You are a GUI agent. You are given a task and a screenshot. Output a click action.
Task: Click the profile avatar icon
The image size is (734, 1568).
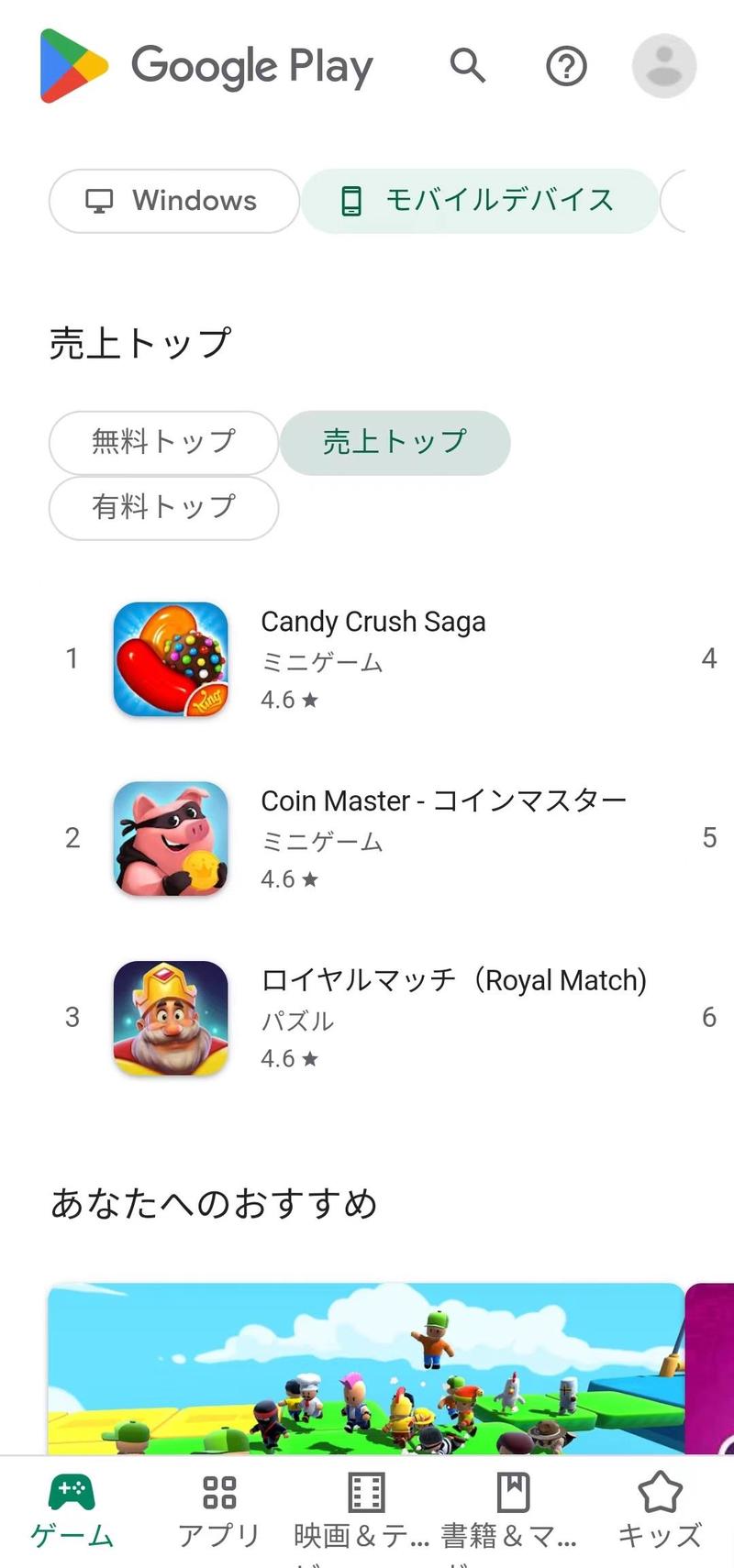pos(663,65)
